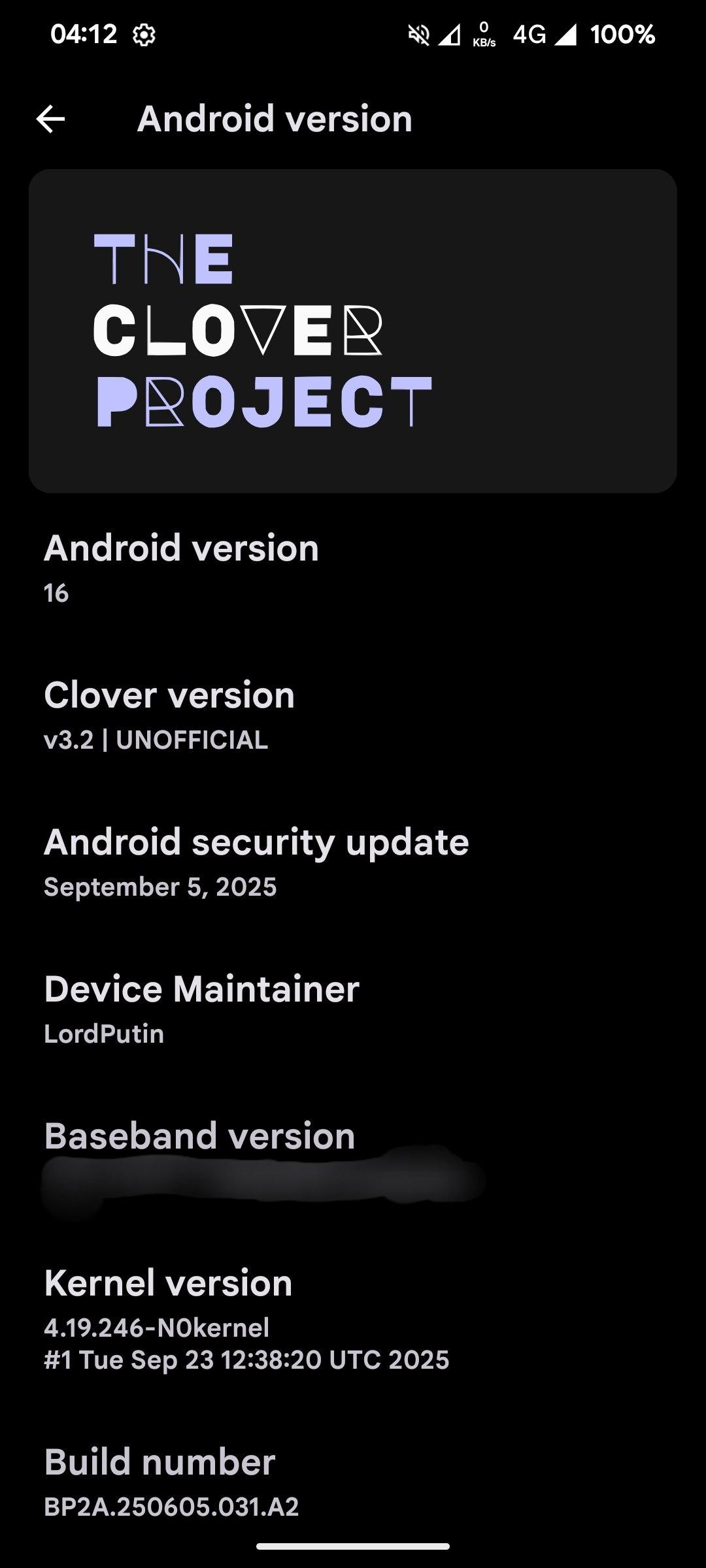706x1568 pixels.
Task: Go back from Android version screen
Action: point(51,119)
